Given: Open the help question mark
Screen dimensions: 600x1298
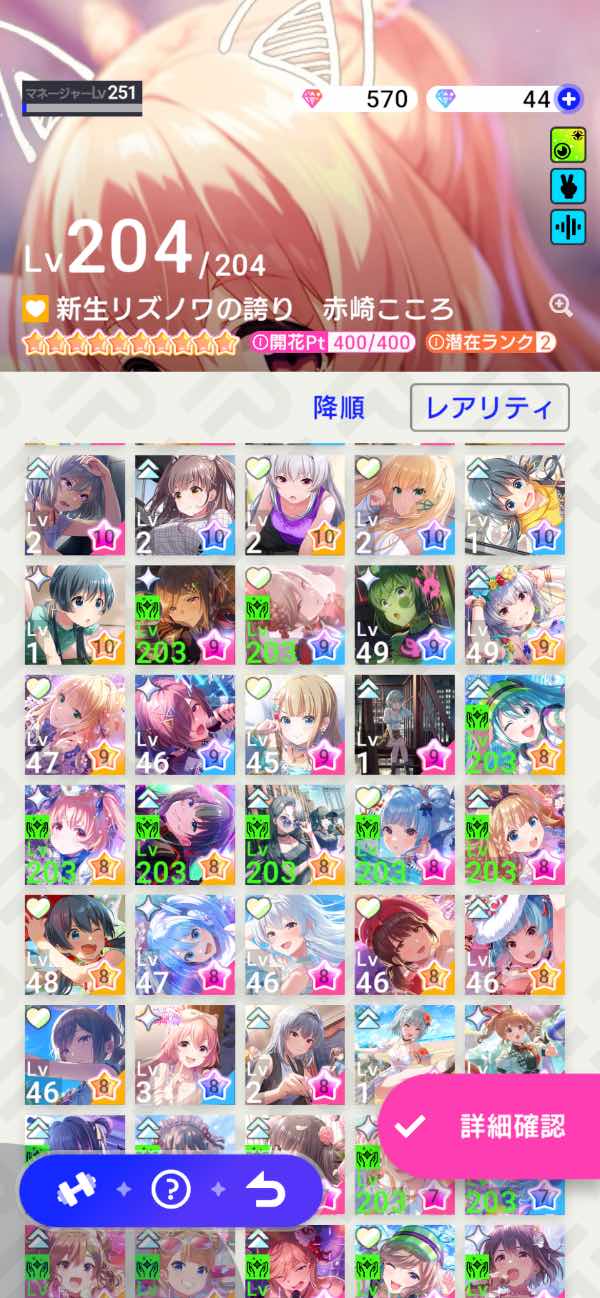Looking at the screenshot, I should pos(171,1190).
